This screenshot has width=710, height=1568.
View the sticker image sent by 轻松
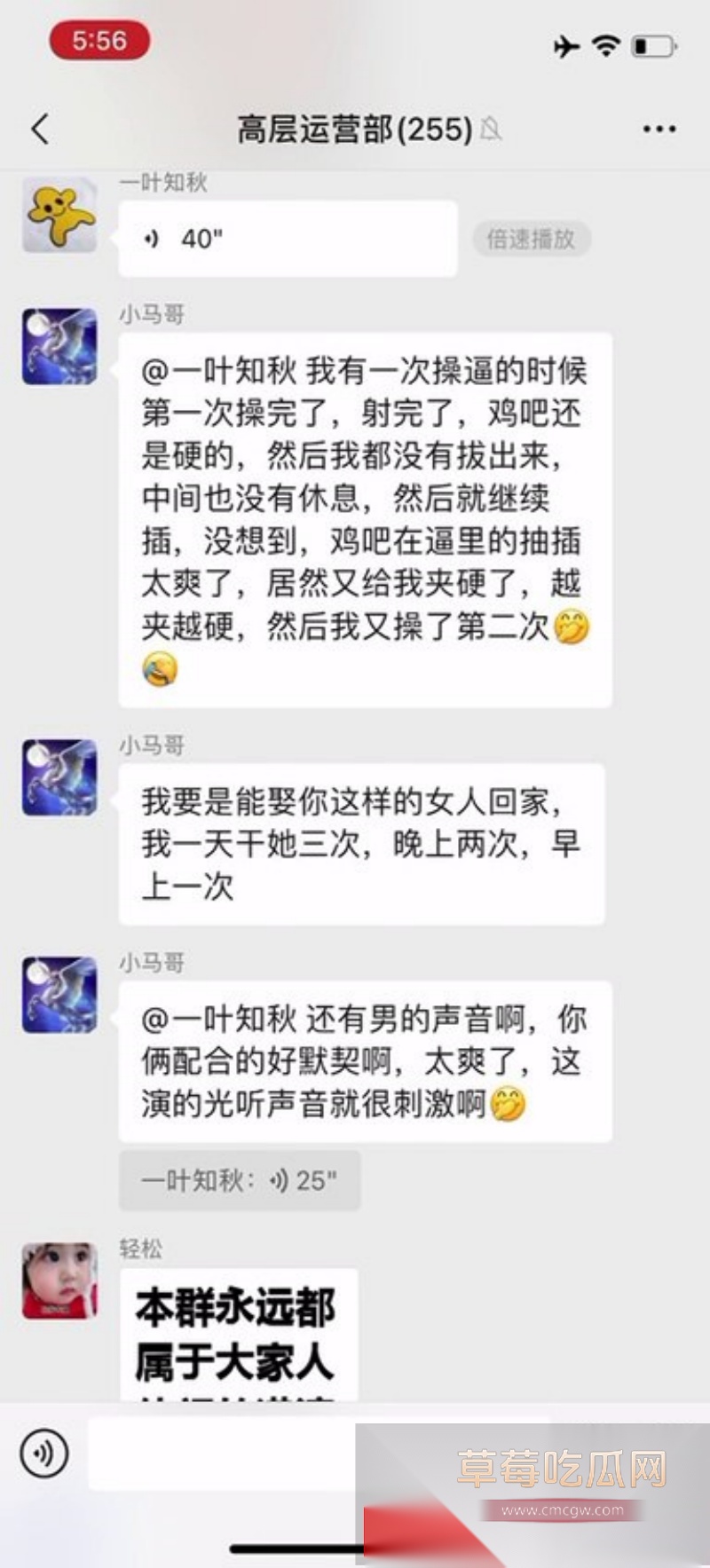[x=238, y=1336]
